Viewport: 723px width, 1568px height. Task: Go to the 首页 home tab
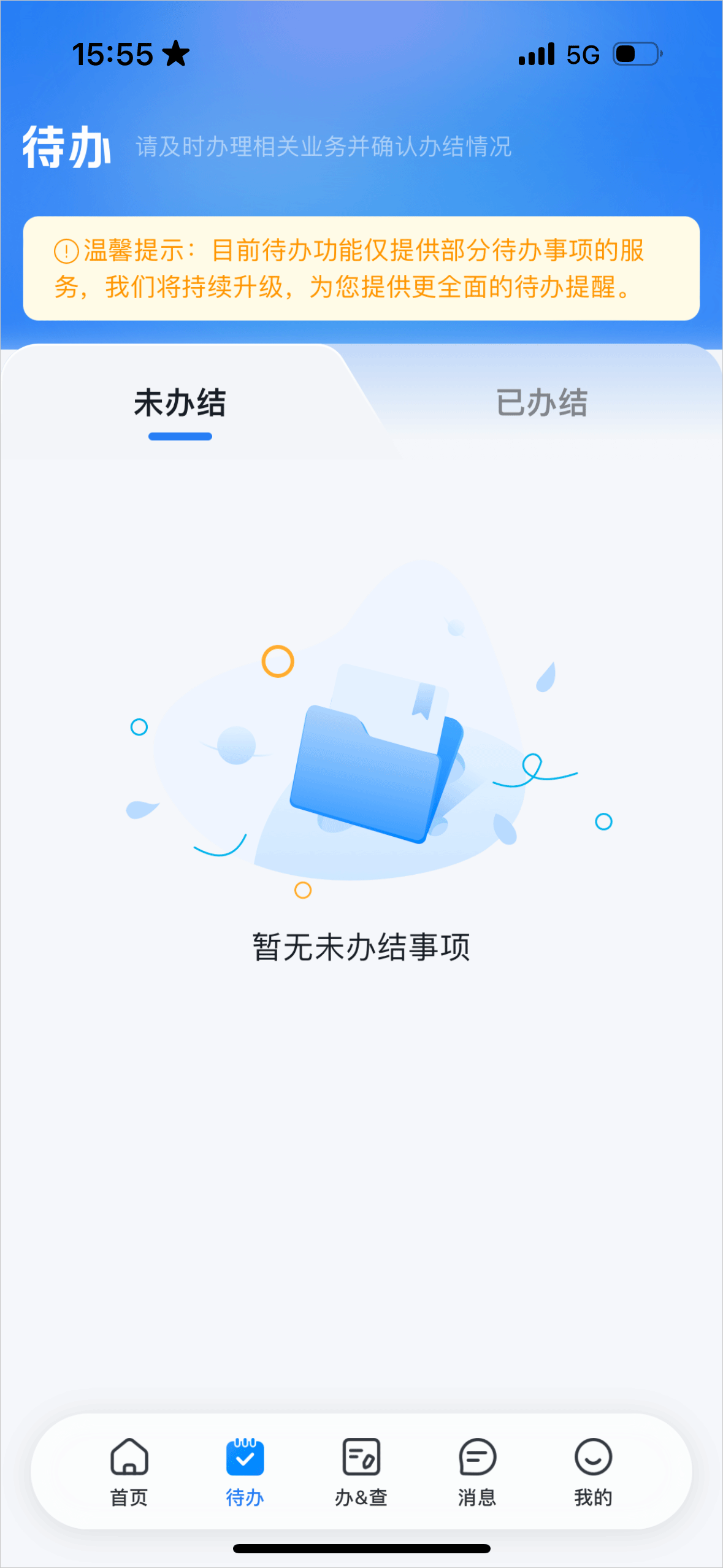click(x=129, y=1471)
